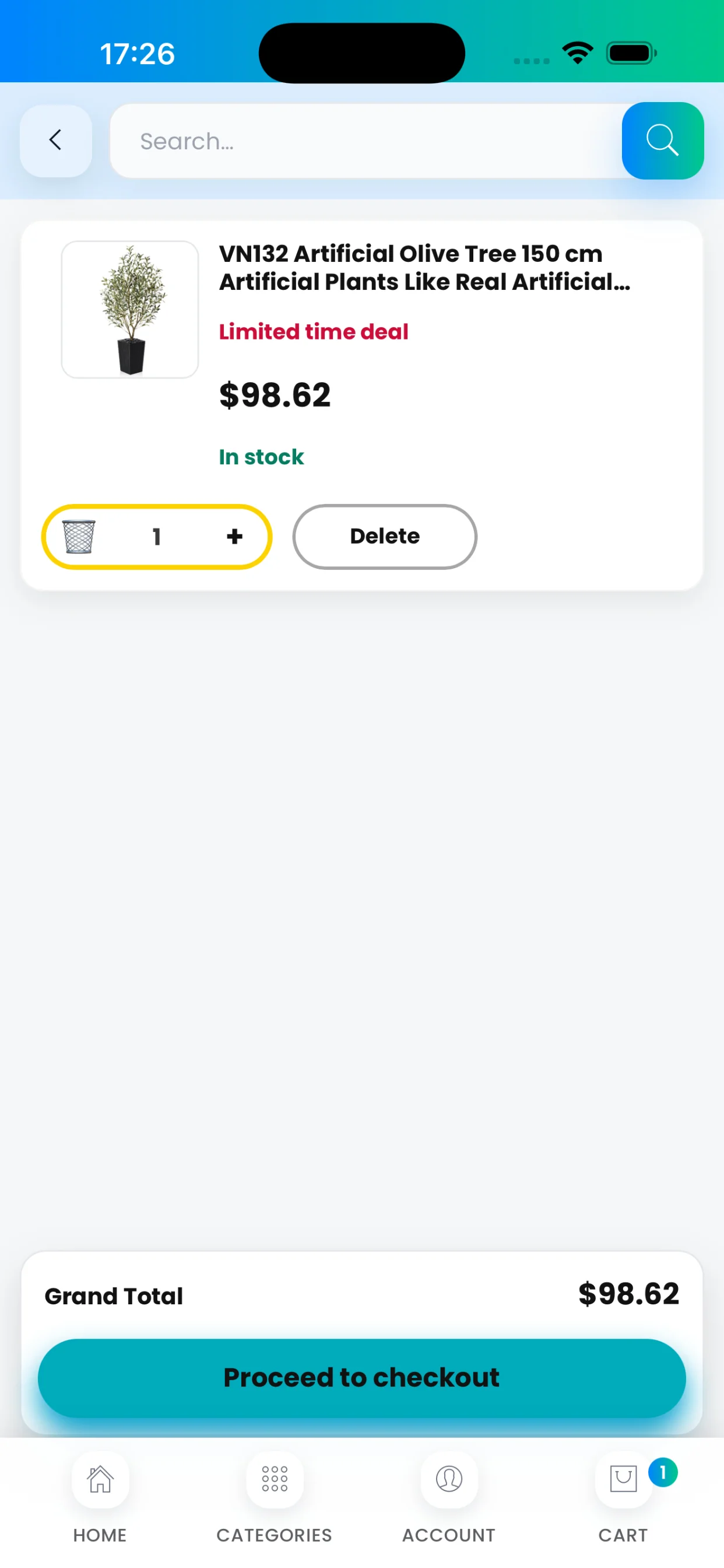
Task: Delete the olive tree from cart
Action: pyautogui.click(x=384, y=536)
